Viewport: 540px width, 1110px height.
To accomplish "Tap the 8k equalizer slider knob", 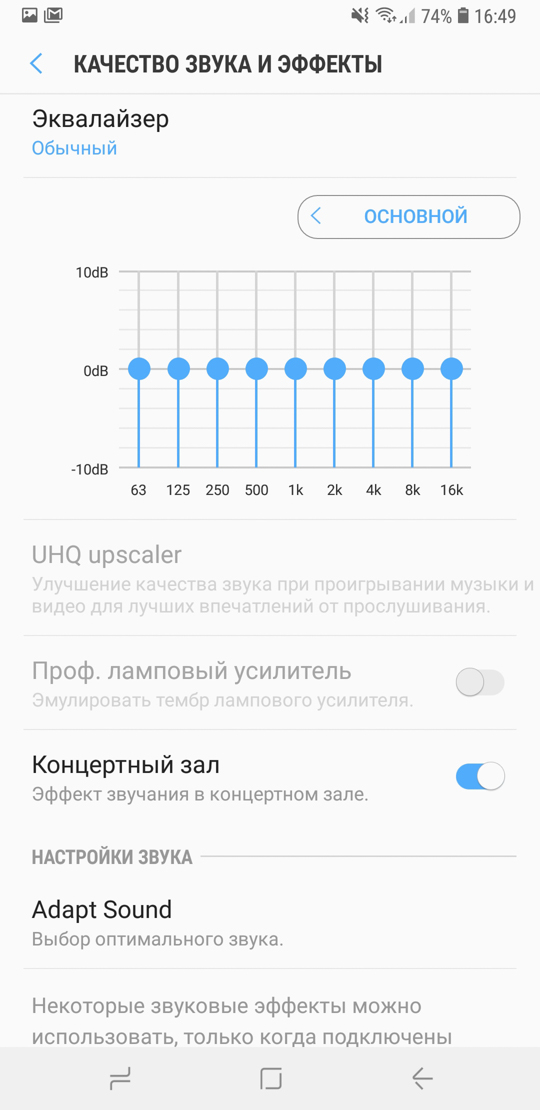I will pyautogui.click(x=413, y=369).
